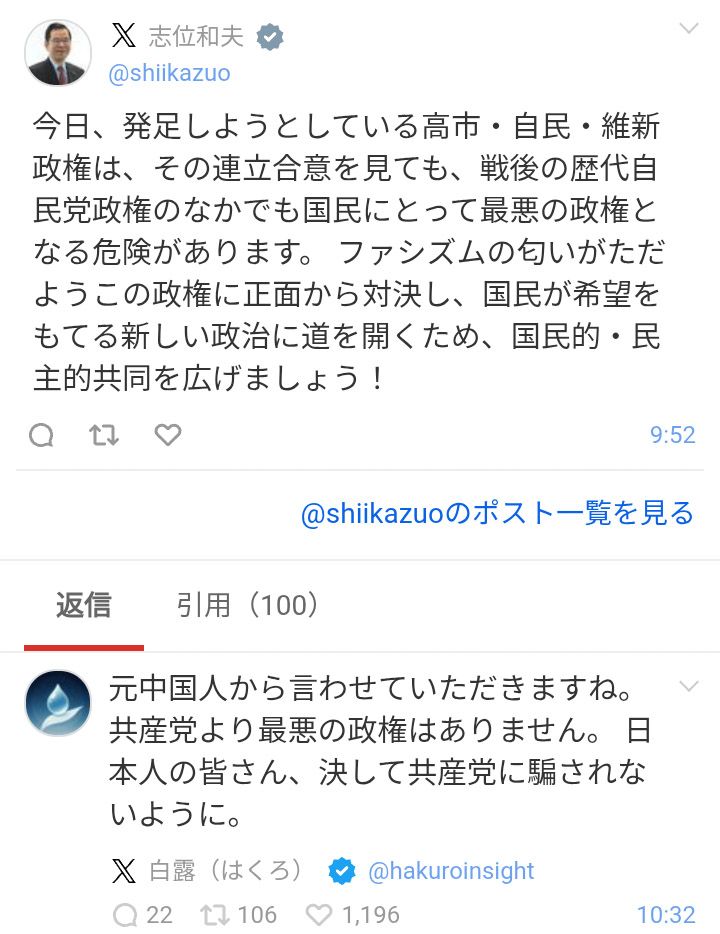View all posts via @shiikazuoのポスト一覧を見る

pos(497,514)
